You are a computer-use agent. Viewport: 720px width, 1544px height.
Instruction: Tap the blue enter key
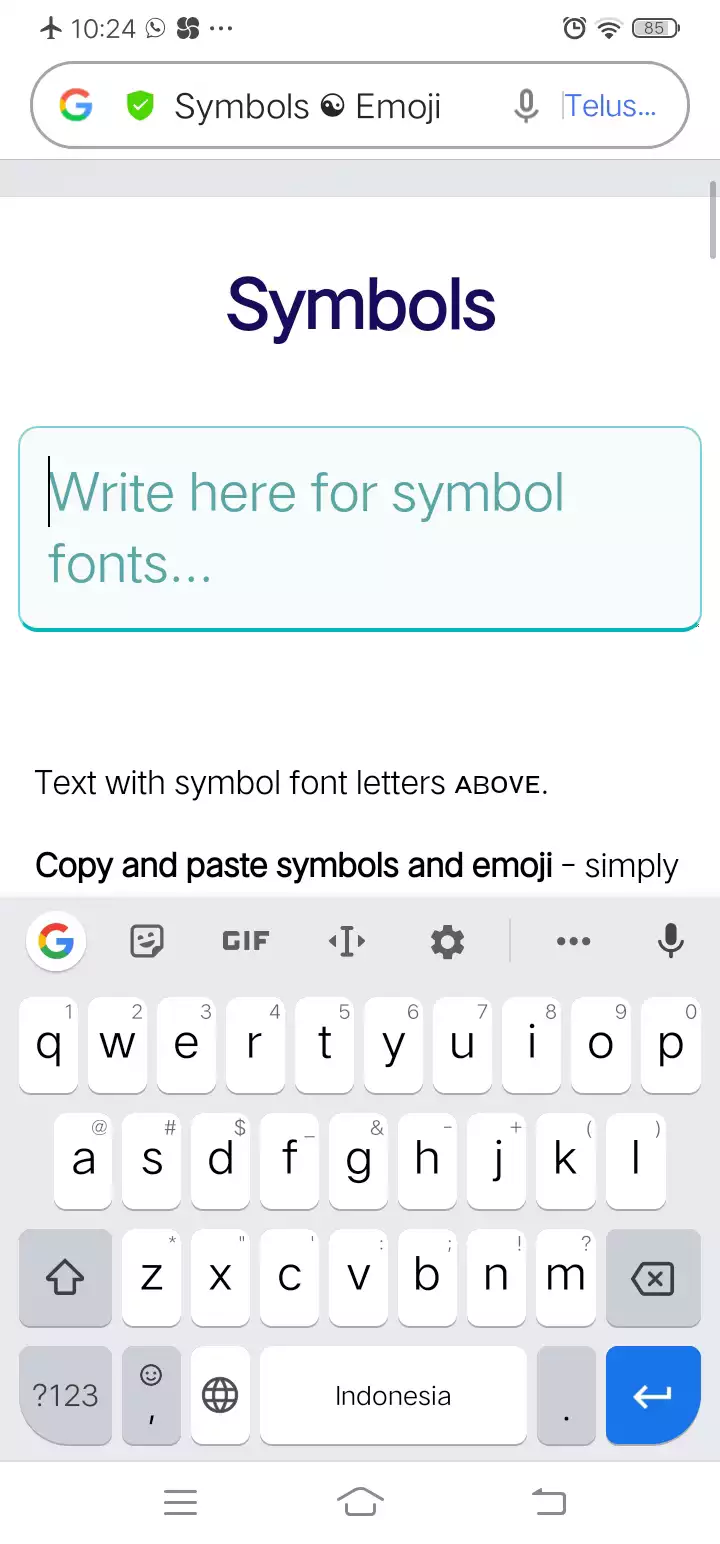[x=653, y=1395]
